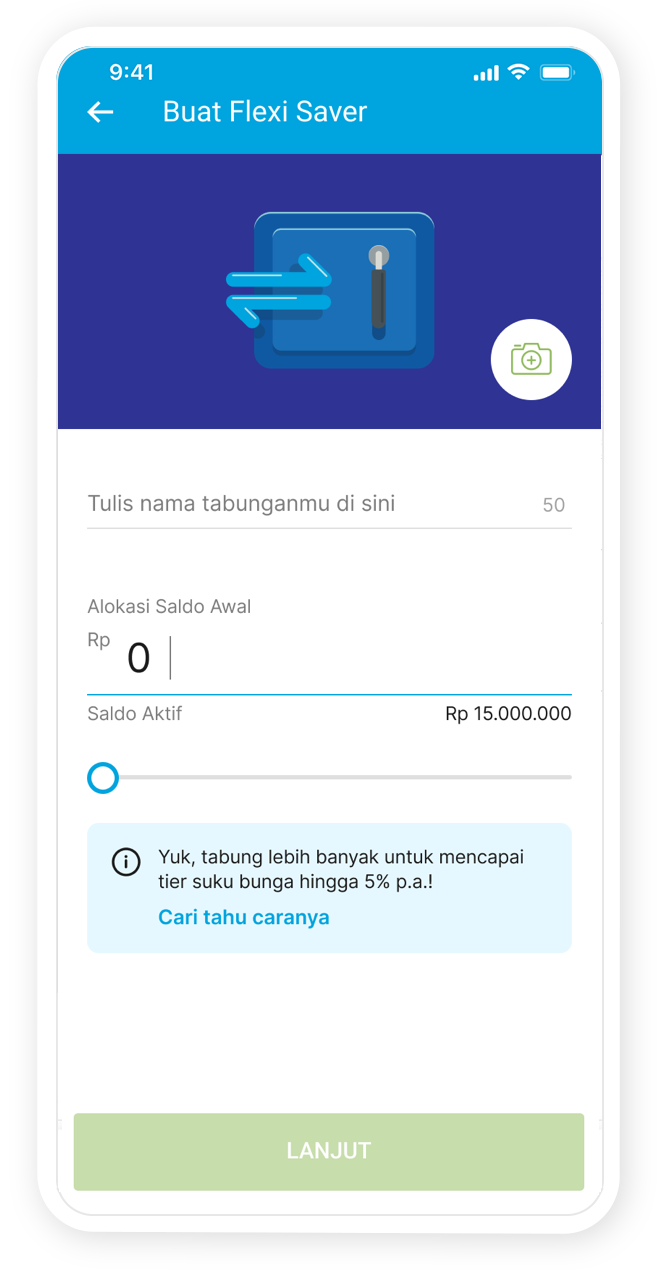The image size is (667, 1270).
Task: Tap the LANJUT button
Action: 329,1151
